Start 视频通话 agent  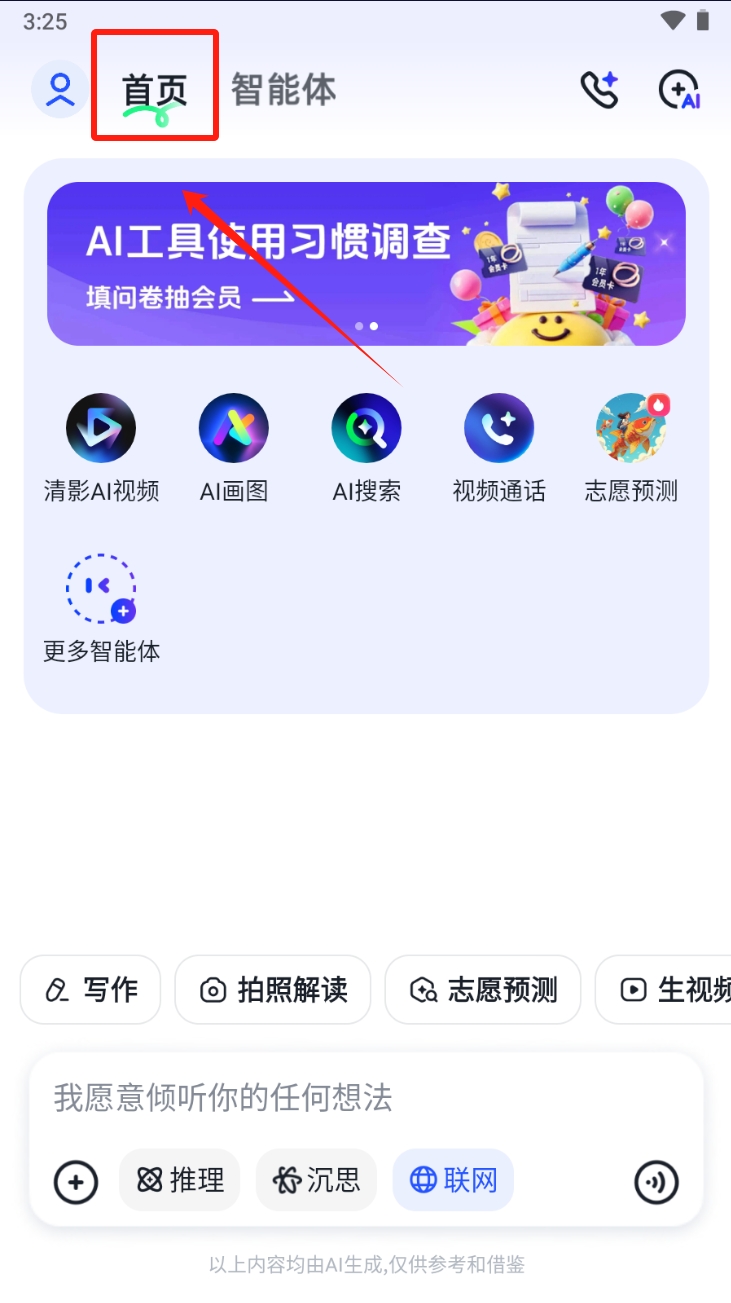499,429
